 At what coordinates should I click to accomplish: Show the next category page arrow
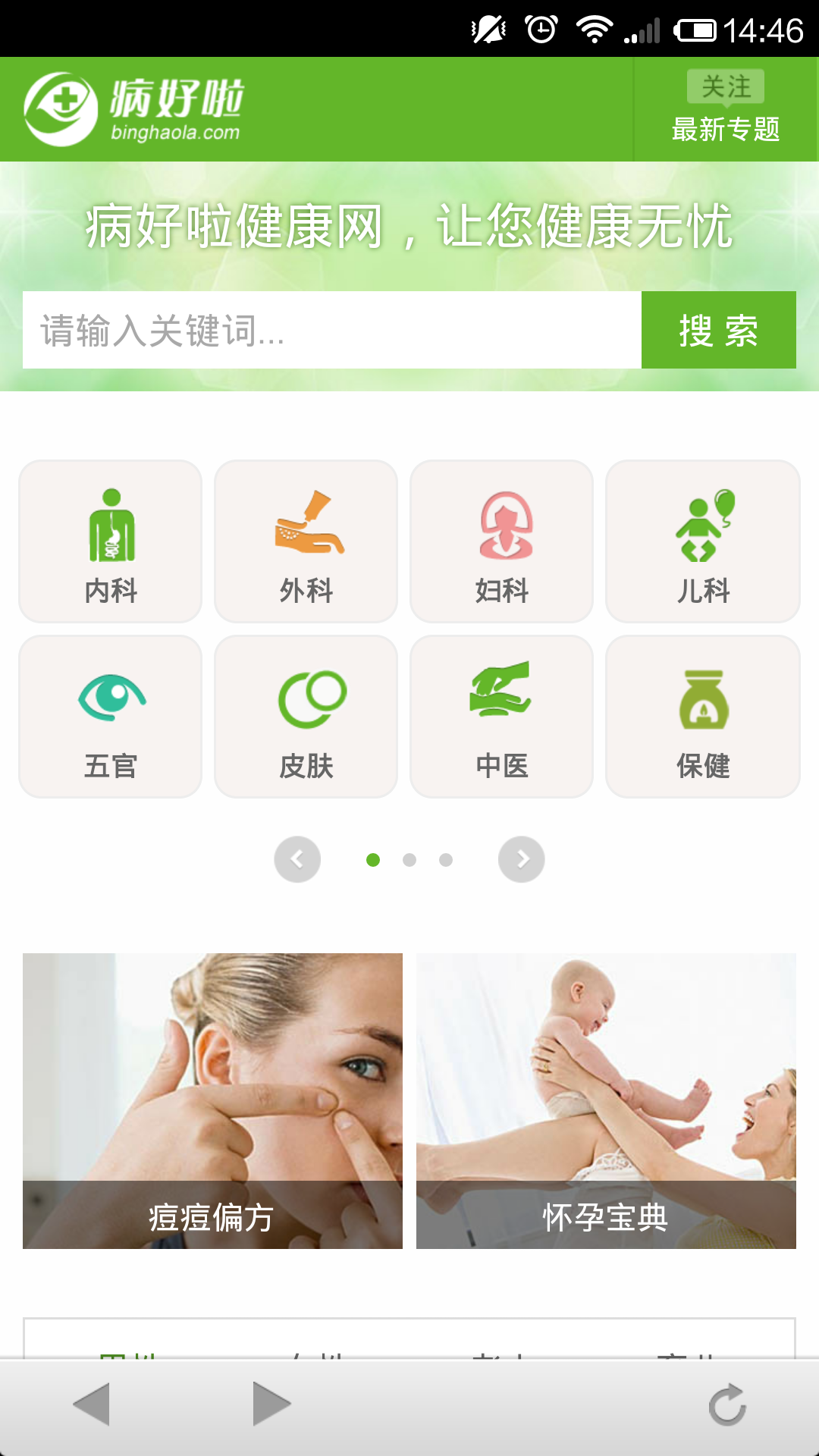(522, 859)
